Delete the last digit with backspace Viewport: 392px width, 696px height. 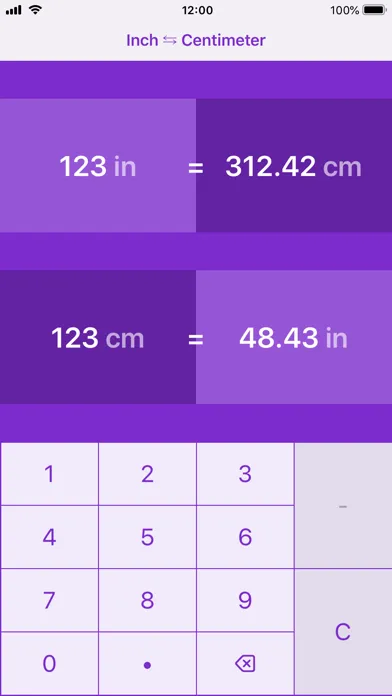coord(245,664)
